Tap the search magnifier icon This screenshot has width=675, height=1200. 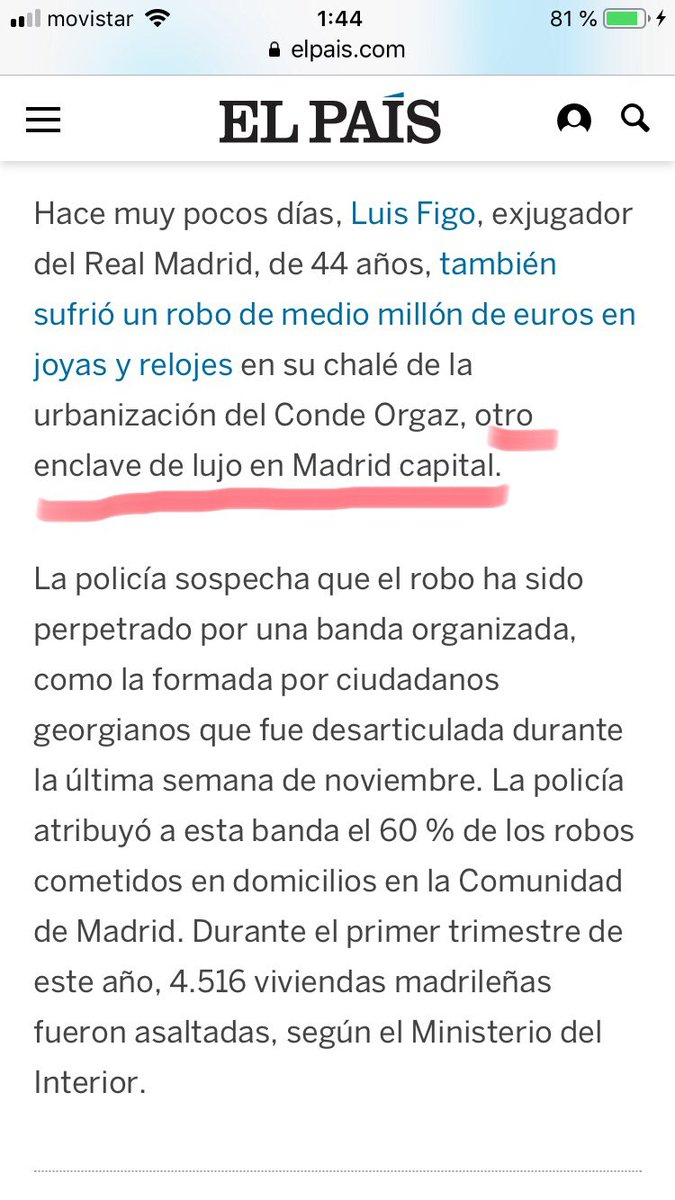pos(635,119)
